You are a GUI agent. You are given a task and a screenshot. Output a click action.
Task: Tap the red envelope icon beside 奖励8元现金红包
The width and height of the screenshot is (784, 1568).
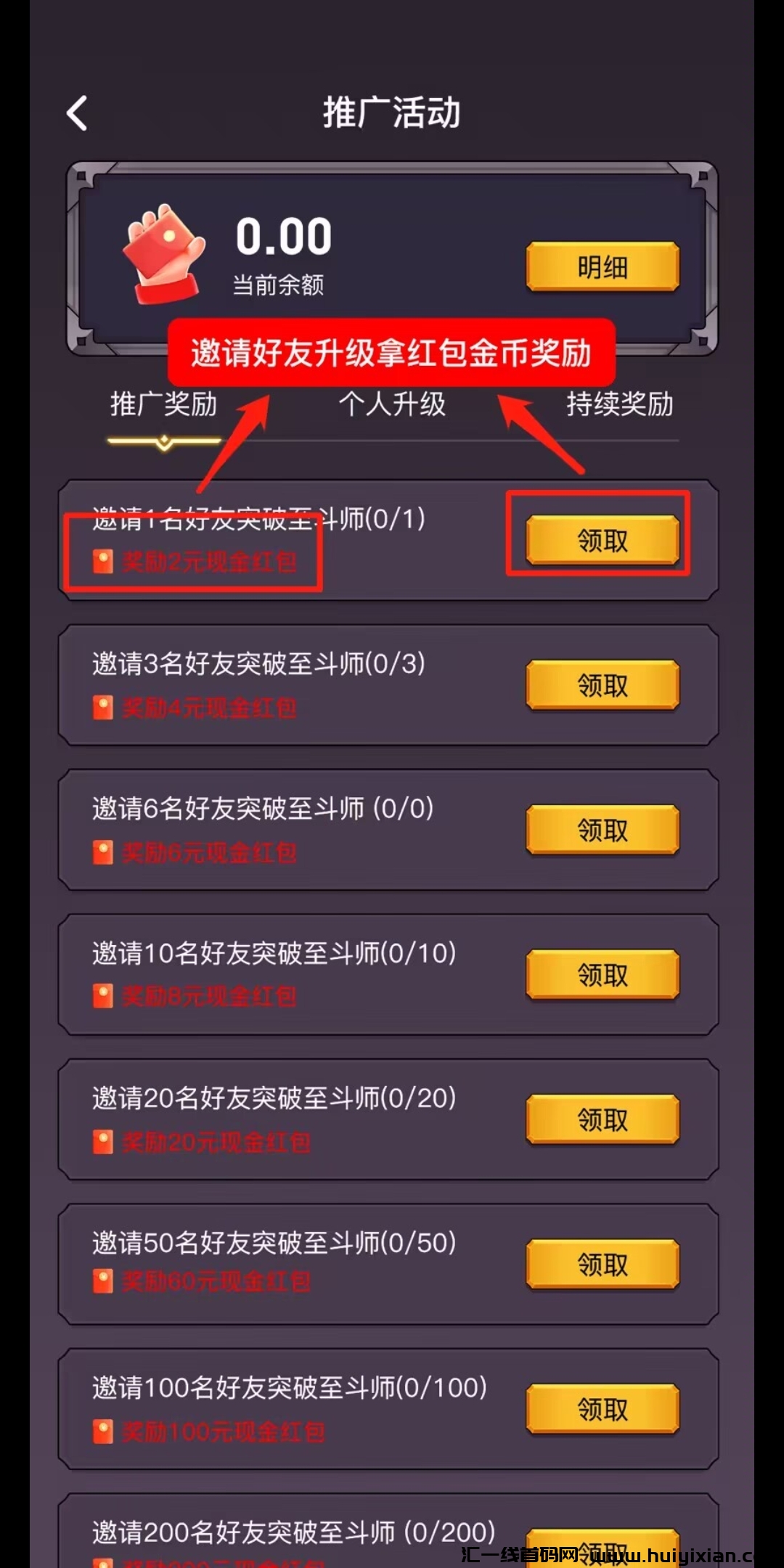[x=104, y=995]
